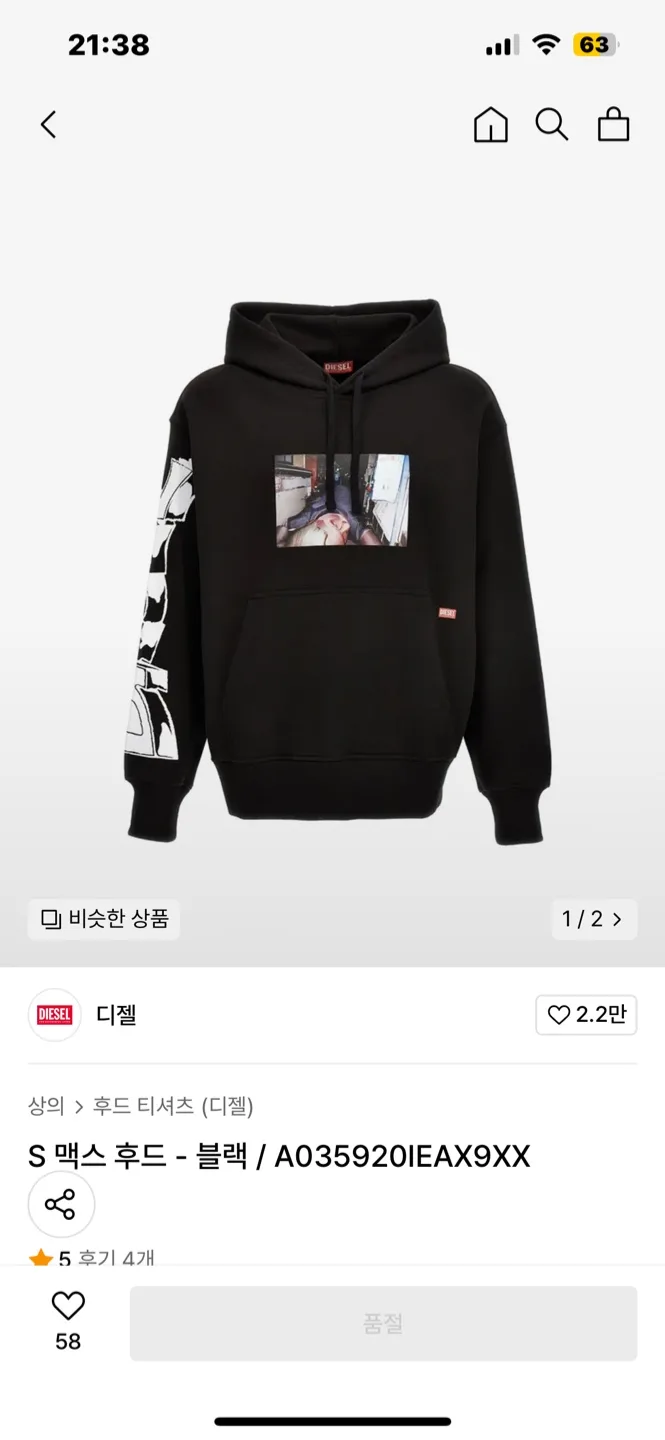Go back using the top-left arrow

pos(48,125)
